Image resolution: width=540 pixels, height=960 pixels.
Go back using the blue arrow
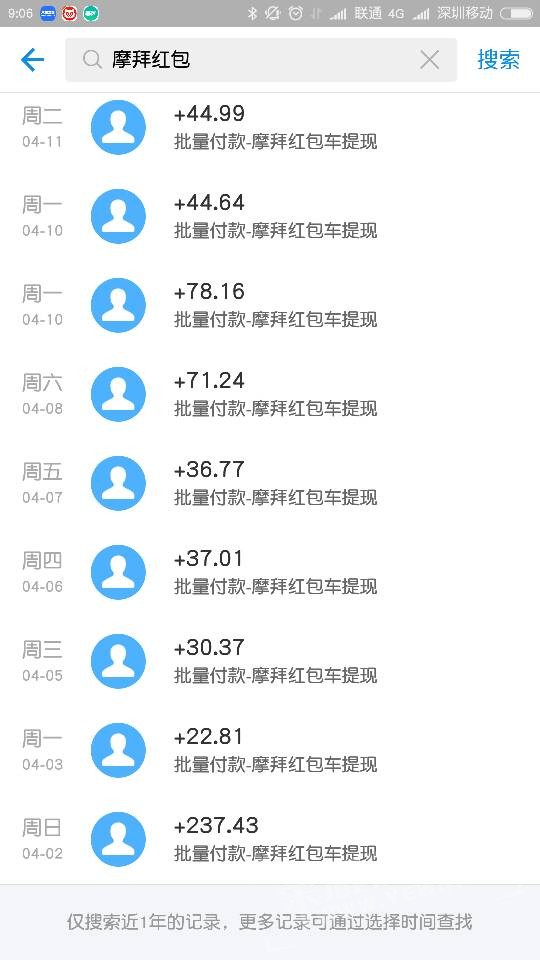(32, 60)
